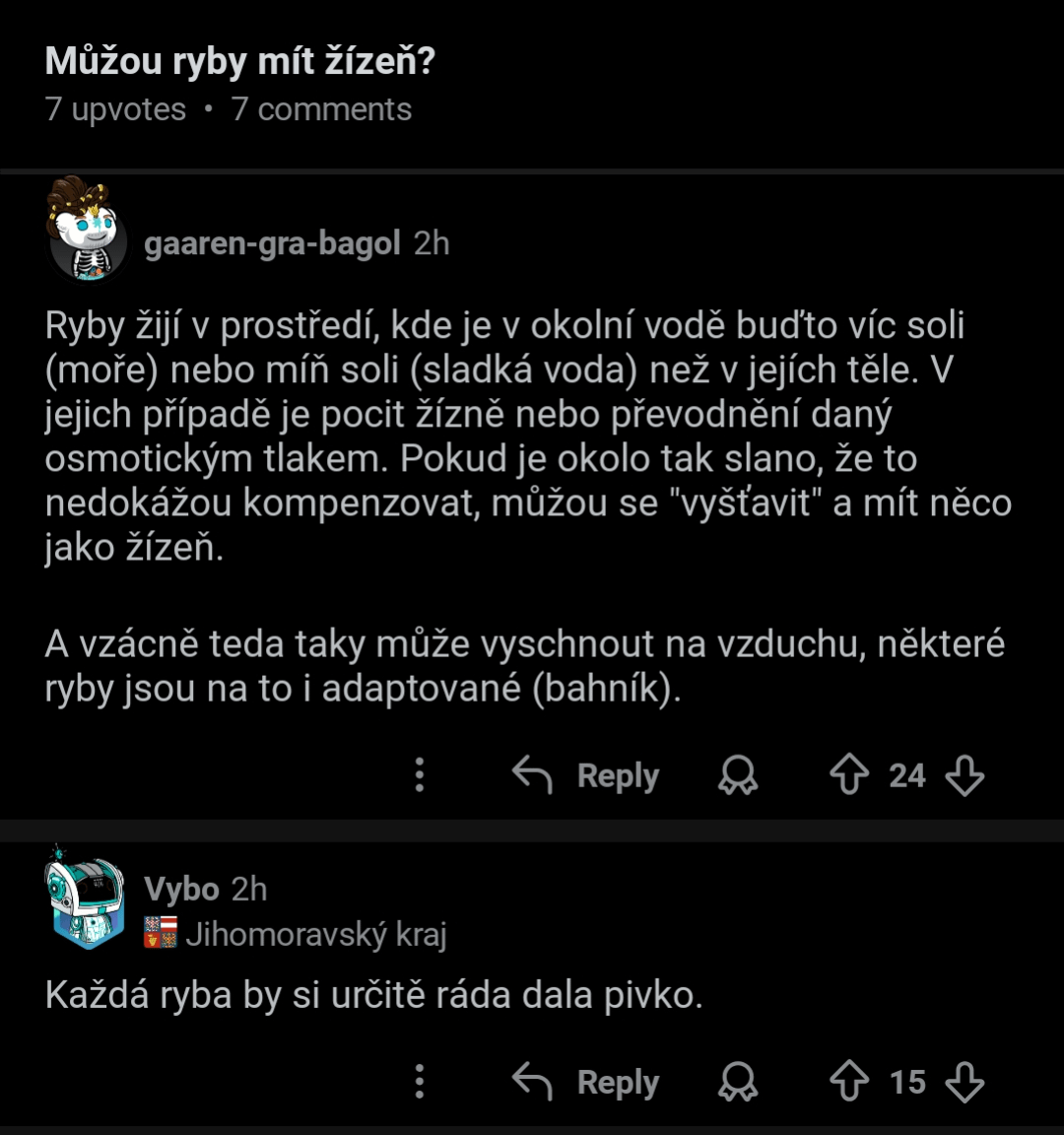
Task: Open overflow menu on gaaren-gra-bagol's comment
Action: point(420,775)
